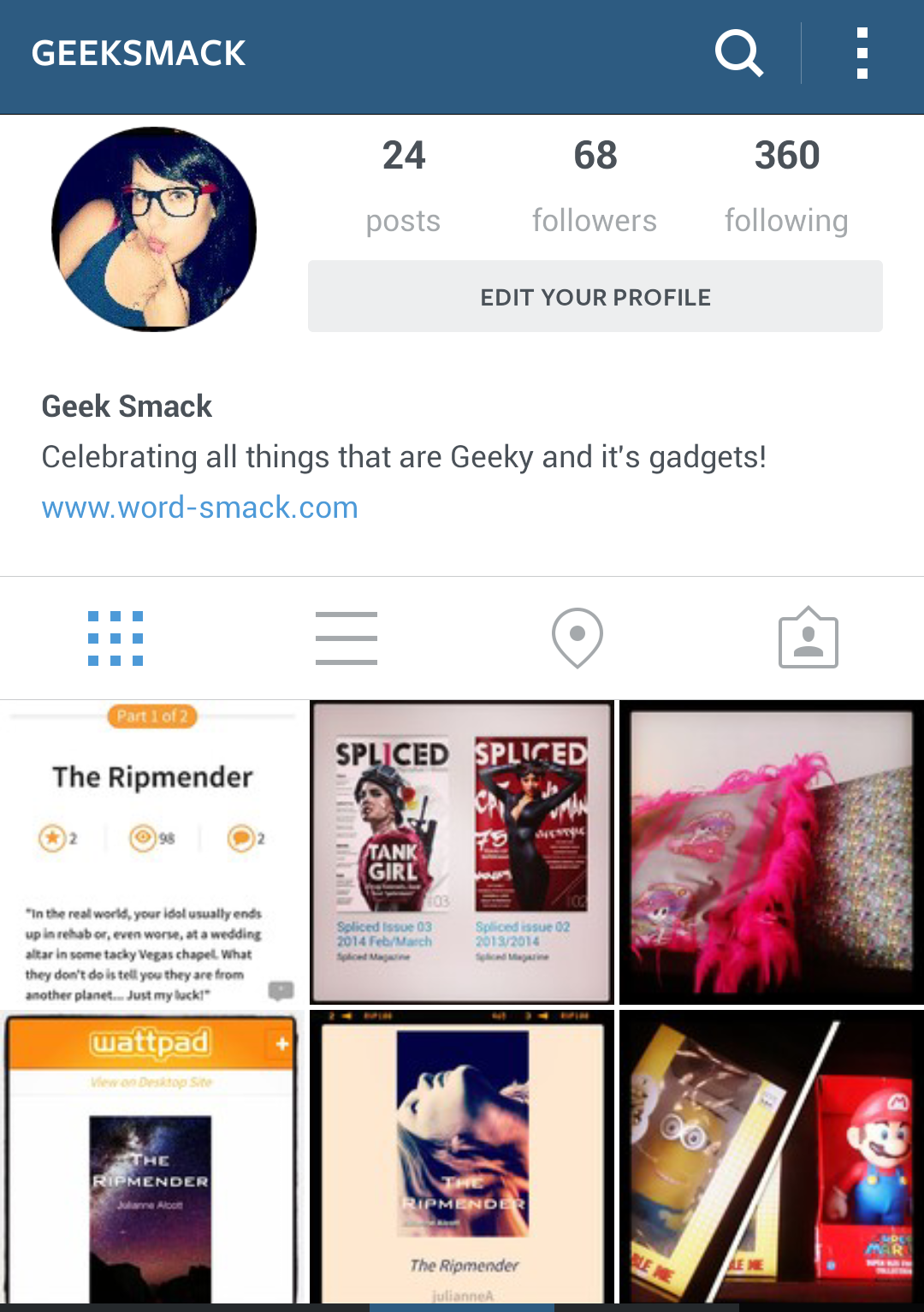Open the www.word-smack.com link

[x=199, y=508]
